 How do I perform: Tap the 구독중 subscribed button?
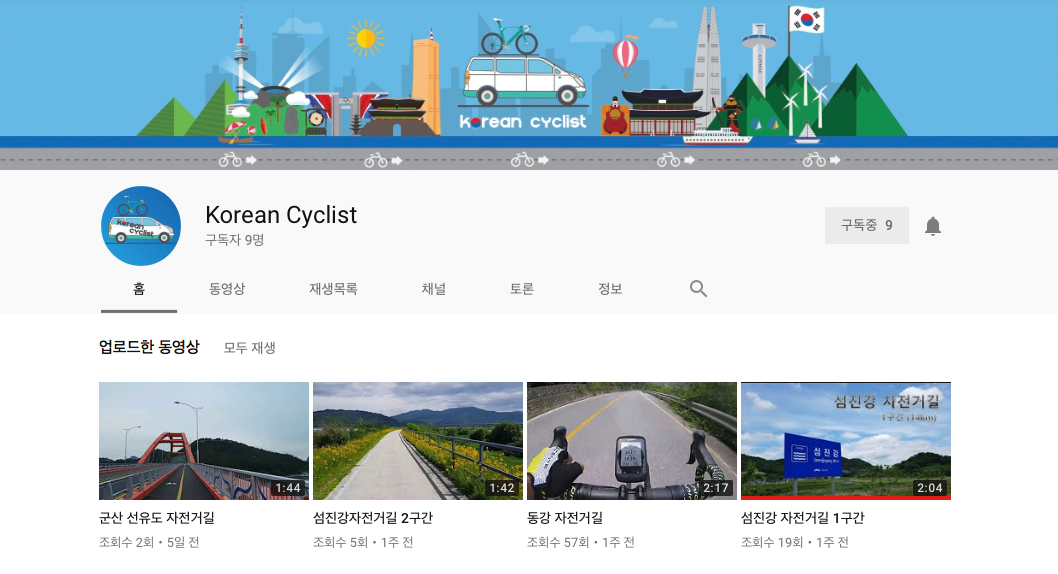(866, 226)
